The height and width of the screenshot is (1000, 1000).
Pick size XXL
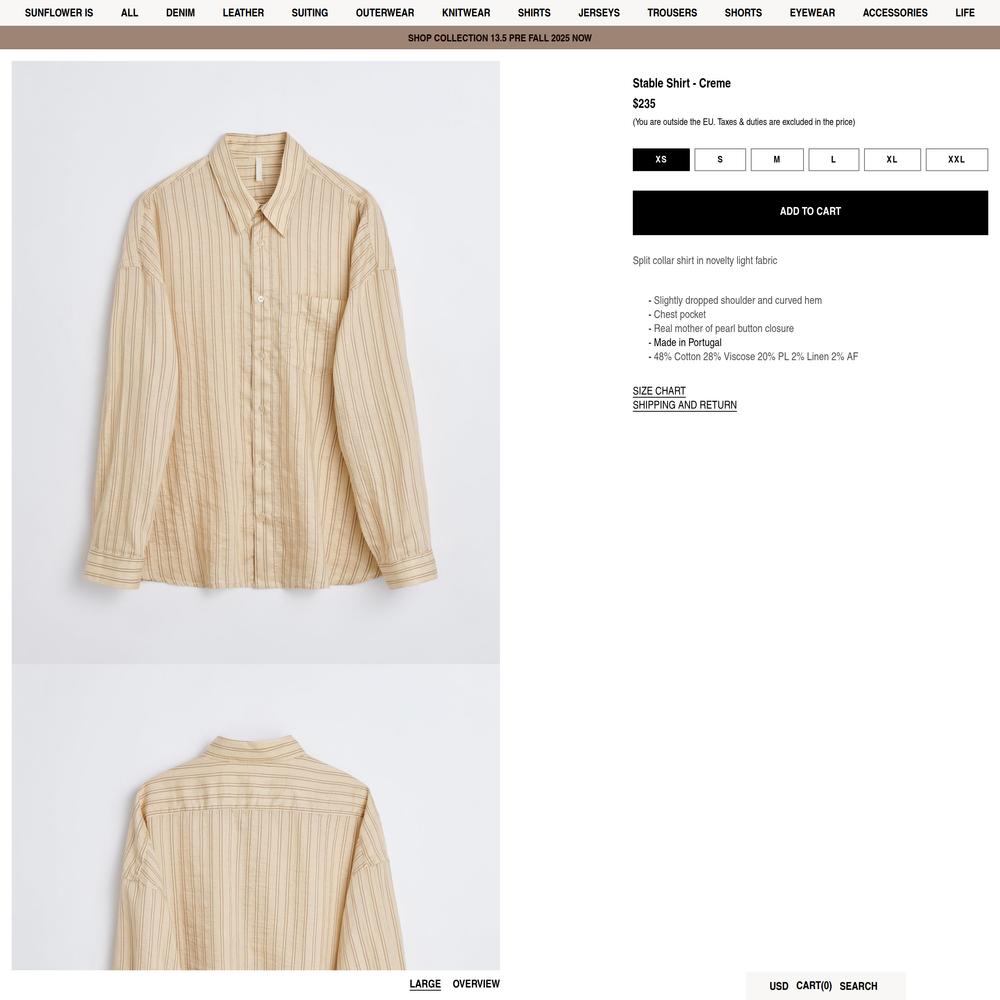(x=956, y=160)
